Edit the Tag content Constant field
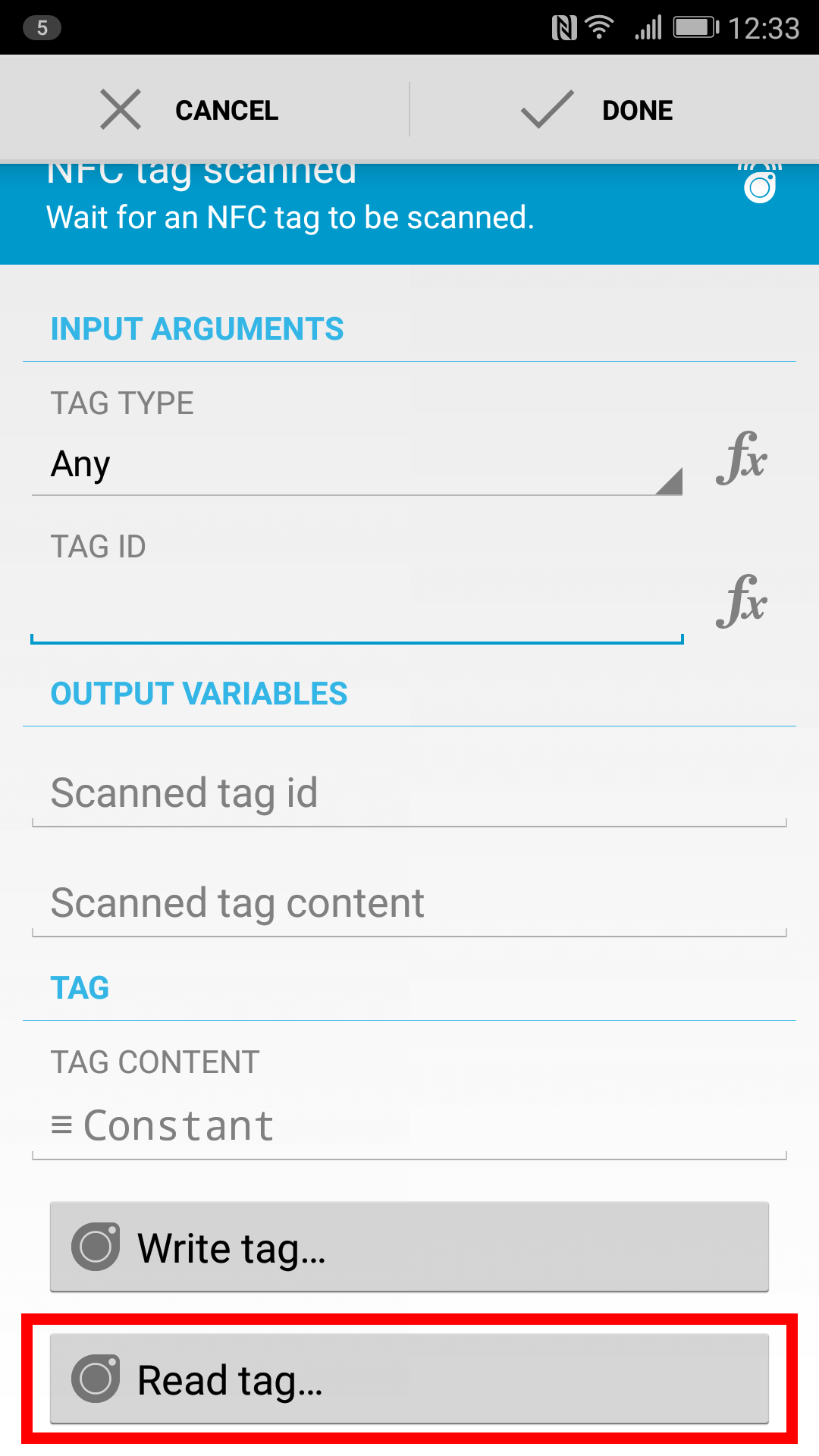Image resolution: width=819 pixels, height=1456 pixels. [409, 1126]
